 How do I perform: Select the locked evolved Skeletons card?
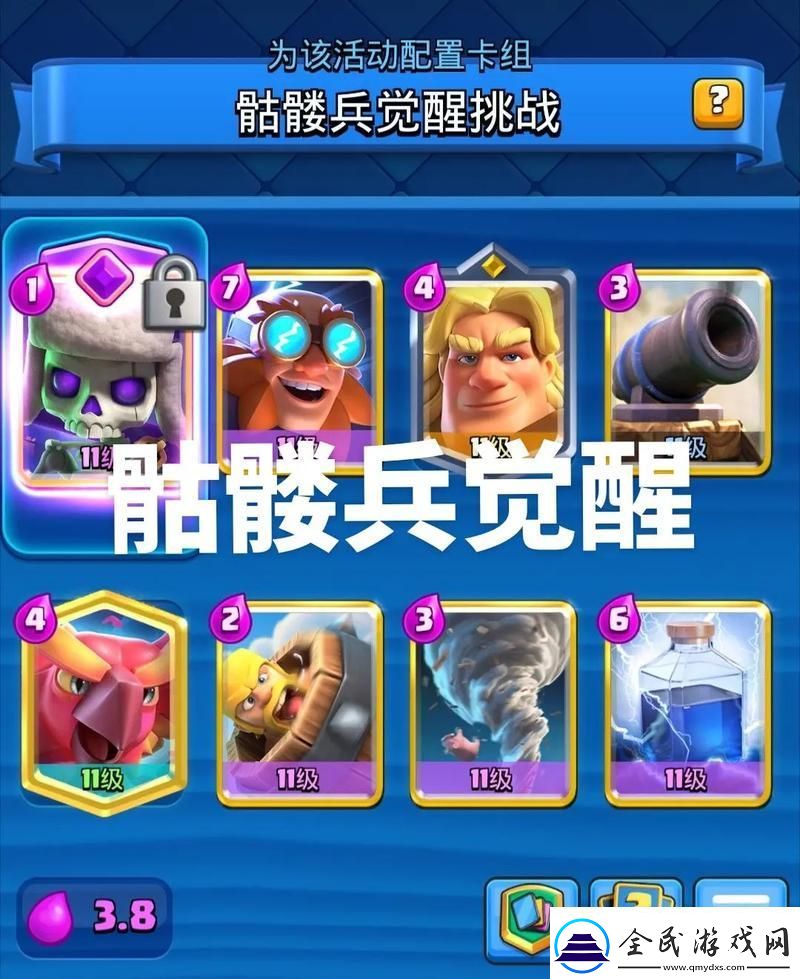point(103,370)
